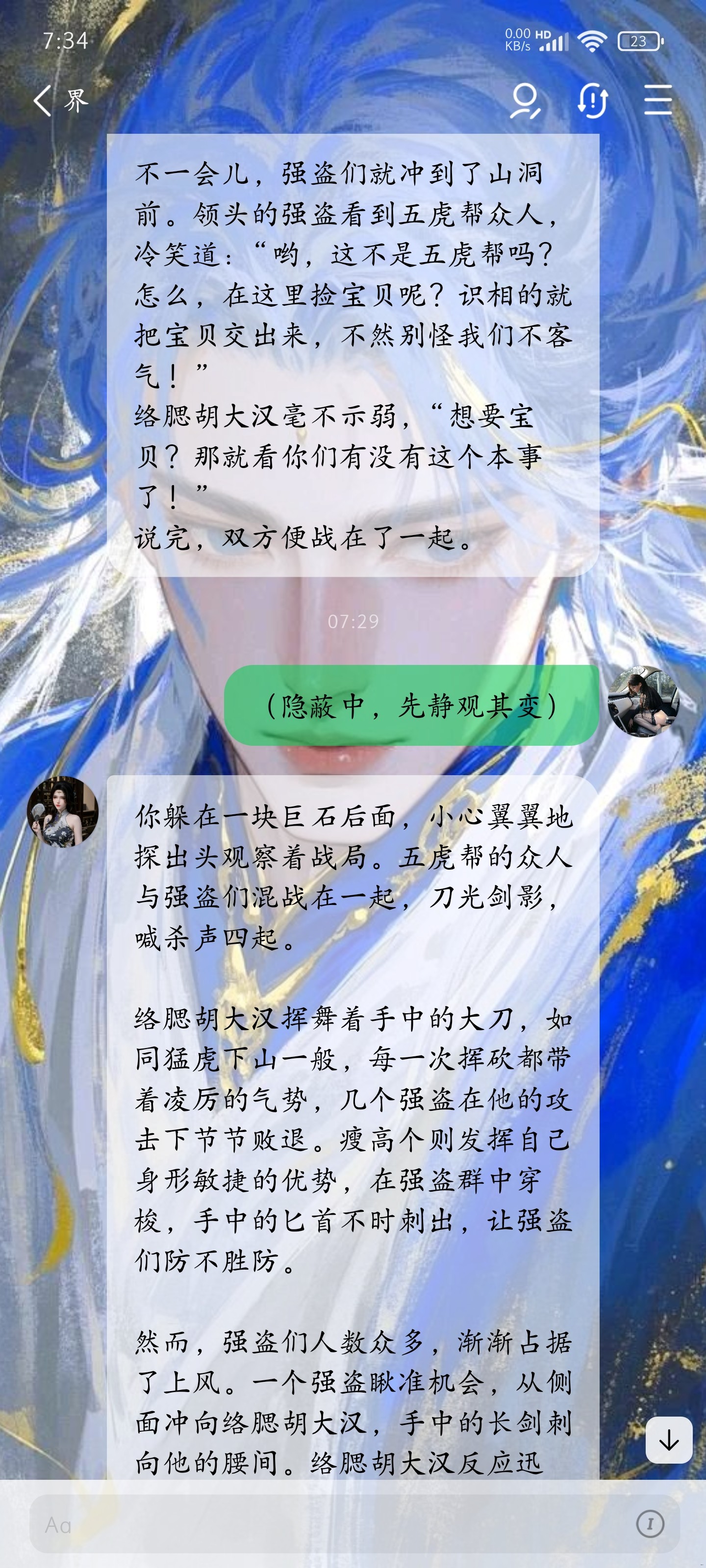The image size is (706, 1568).
Task: Tap the italic icon in input bar
Action: click(x=650, y=1524)
